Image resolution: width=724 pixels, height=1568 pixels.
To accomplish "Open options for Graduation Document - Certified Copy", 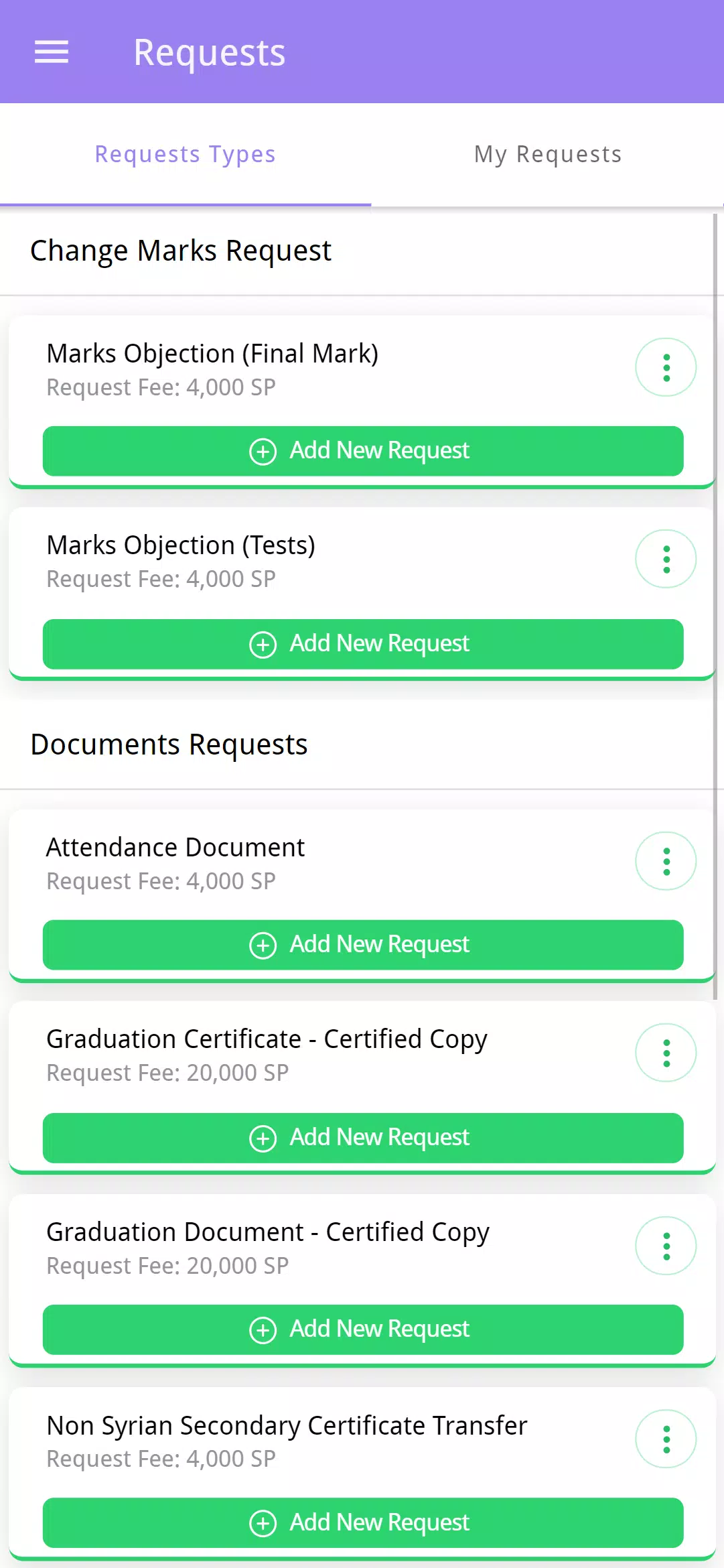I will (666, 1246).
